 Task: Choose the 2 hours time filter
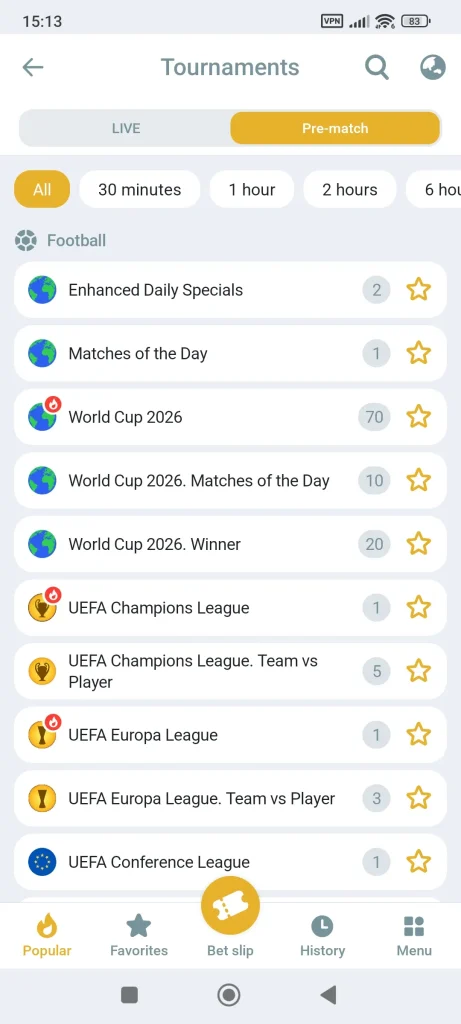pos(349,189)
